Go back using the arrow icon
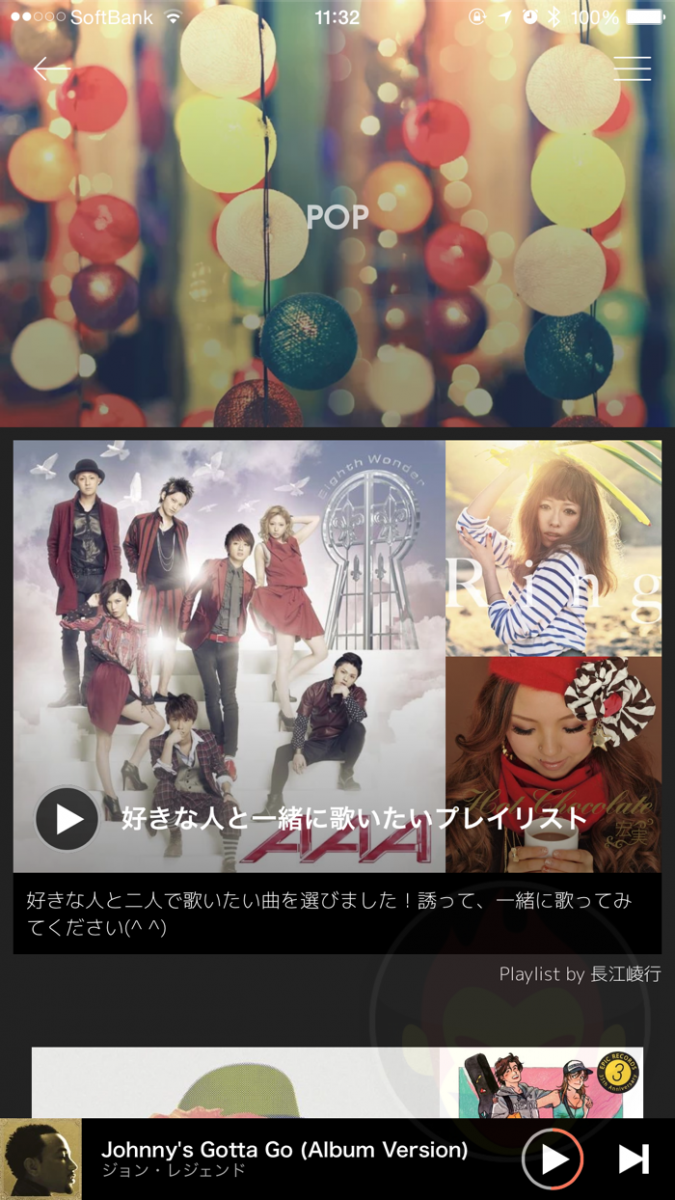The image size is (675, 1200). click(x=50, y=69)
